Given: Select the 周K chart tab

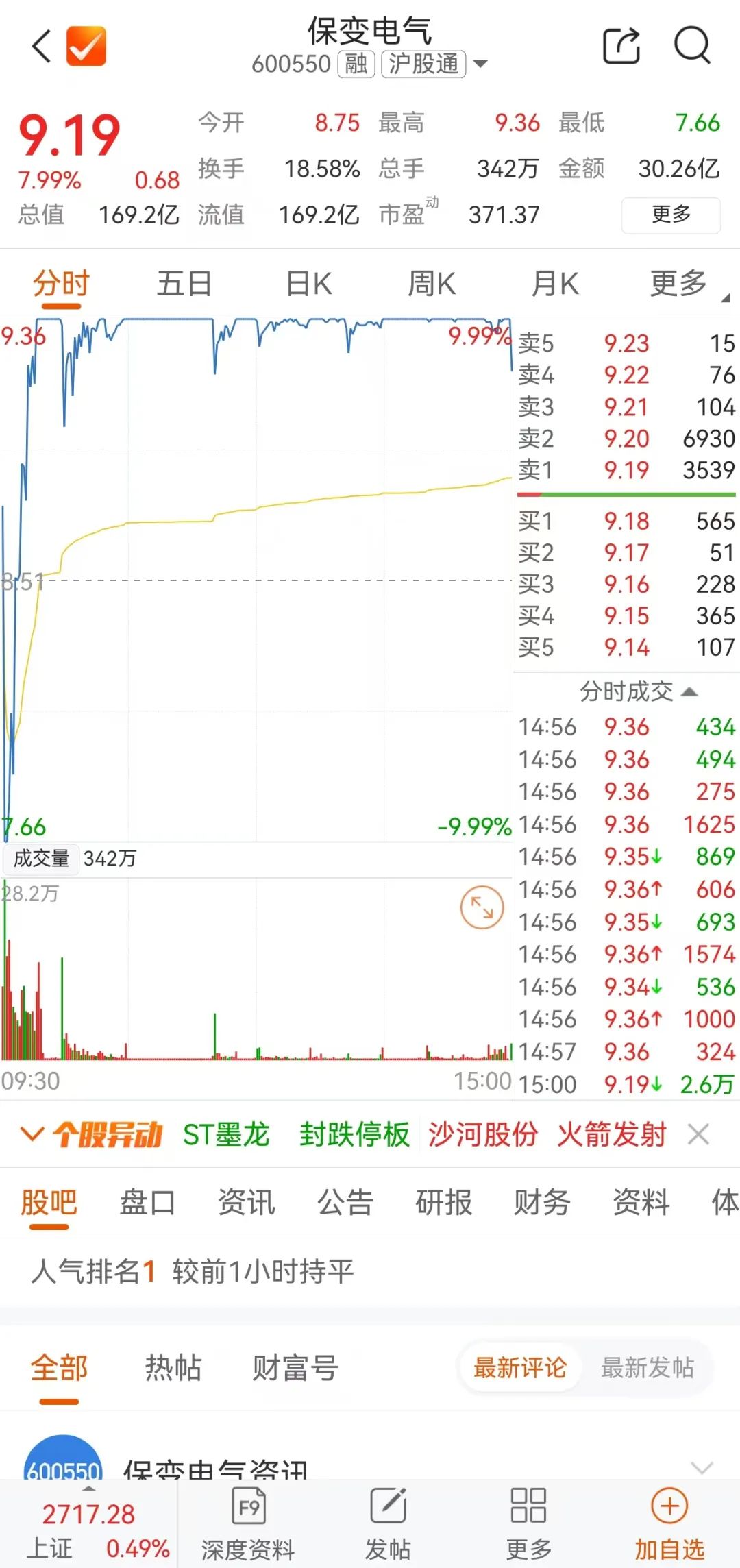Looking at the screenshot, I should click(432, 283).
